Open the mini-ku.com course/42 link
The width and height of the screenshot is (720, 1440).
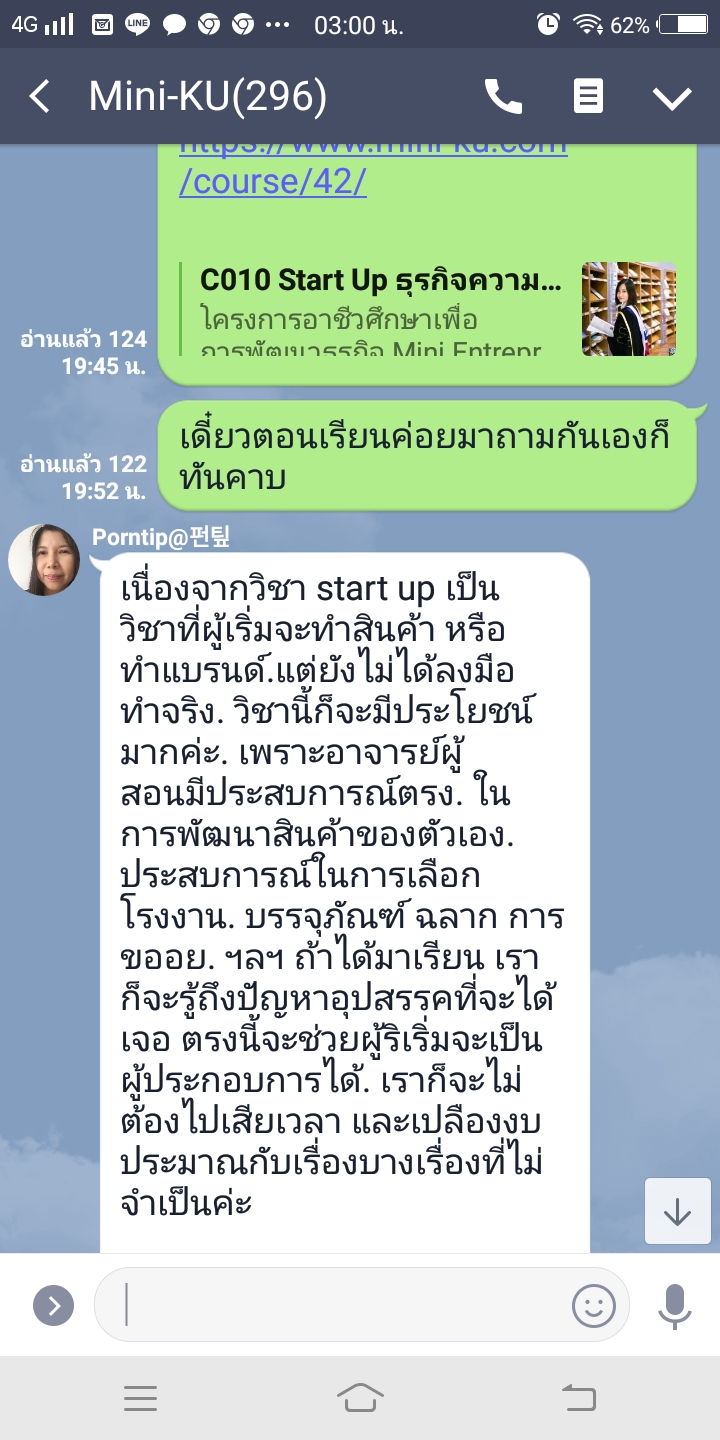click(x=273, y=183)
